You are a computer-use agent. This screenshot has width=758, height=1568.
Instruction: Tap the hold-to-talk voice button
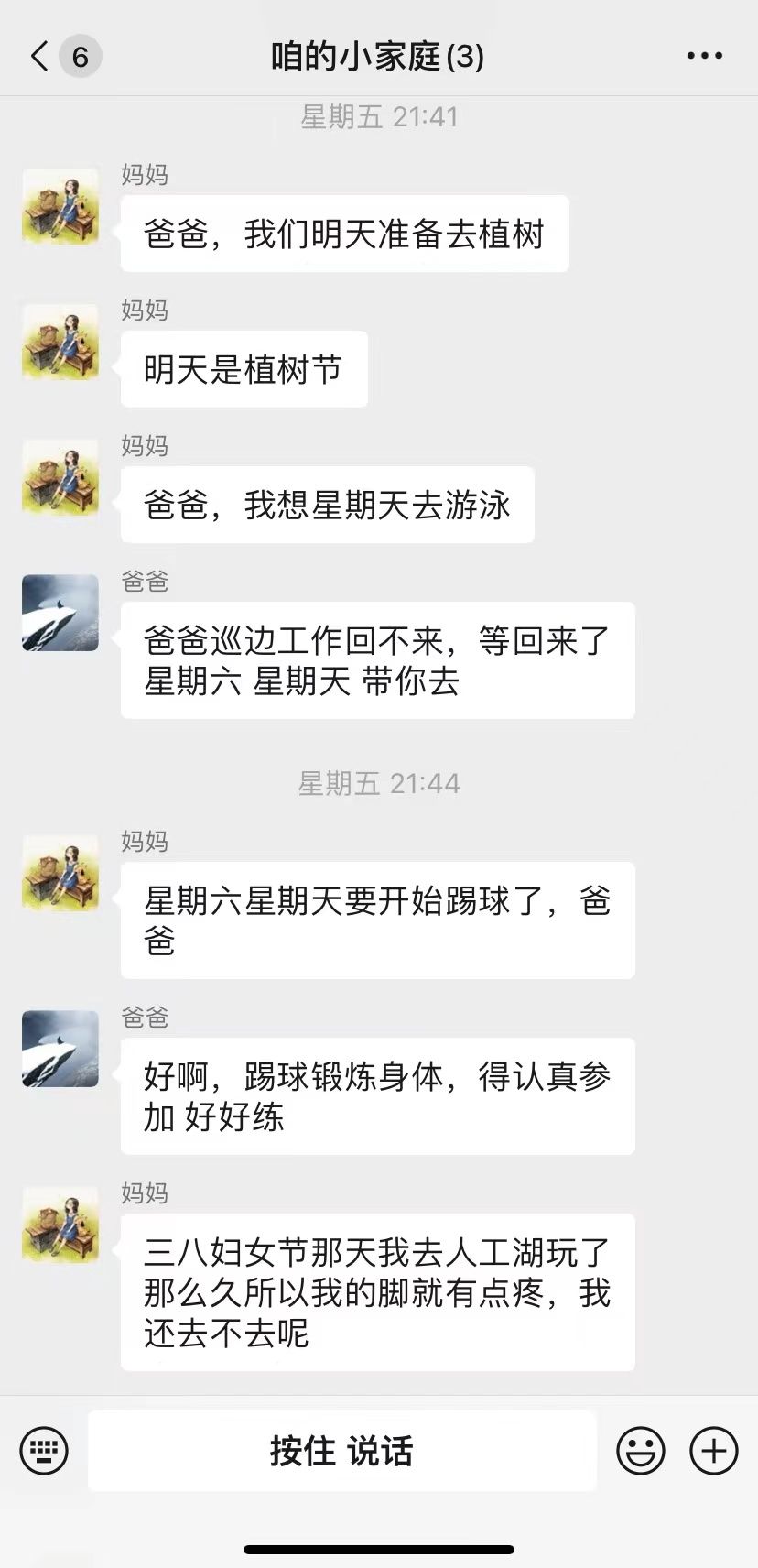[341, 1451]
